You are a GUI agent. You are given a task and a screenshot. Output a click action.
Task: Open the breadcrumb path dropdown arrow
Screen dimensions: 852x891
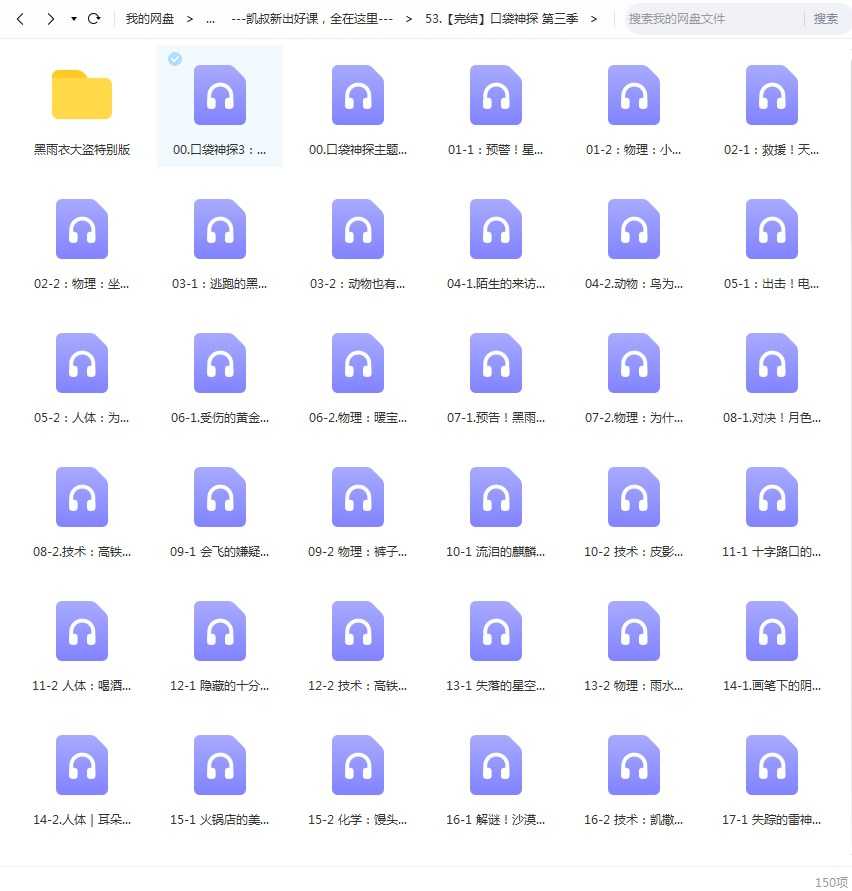pyautogui.click(x=73, y=19)
